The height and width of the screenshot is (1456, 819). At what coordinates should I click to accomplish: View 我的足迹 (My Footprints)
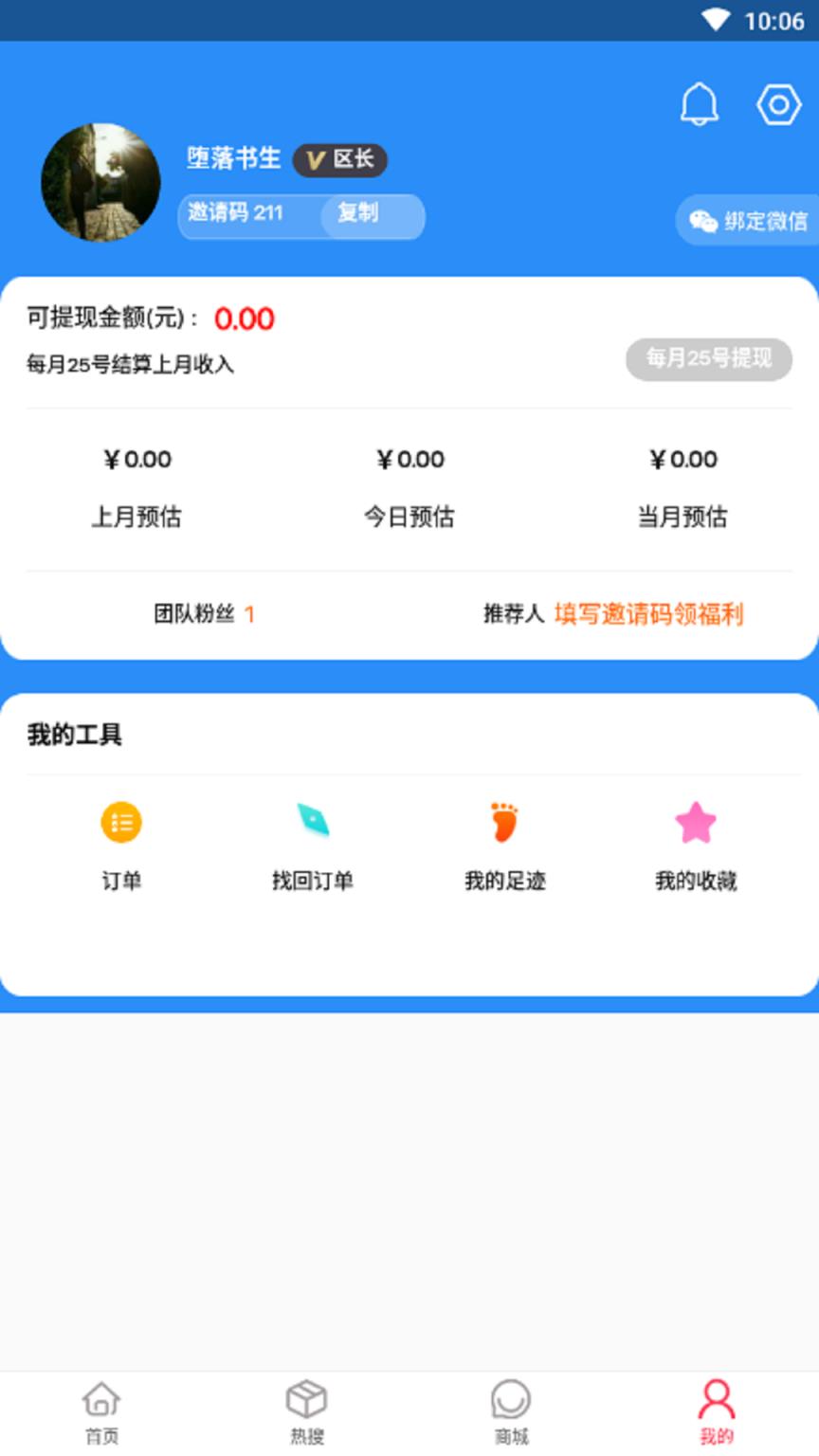pos(504,823)
